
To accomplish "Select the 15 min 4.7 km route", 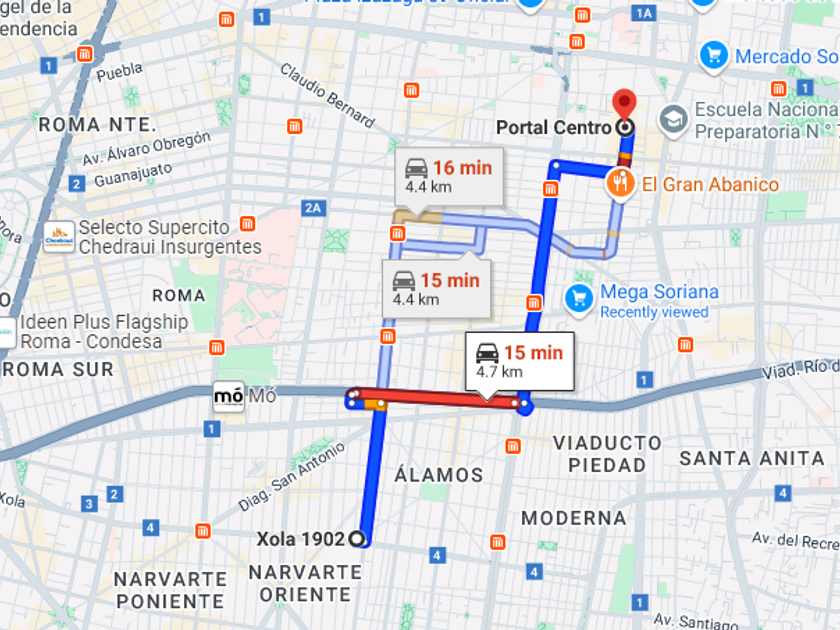I will tap(519, 361).
